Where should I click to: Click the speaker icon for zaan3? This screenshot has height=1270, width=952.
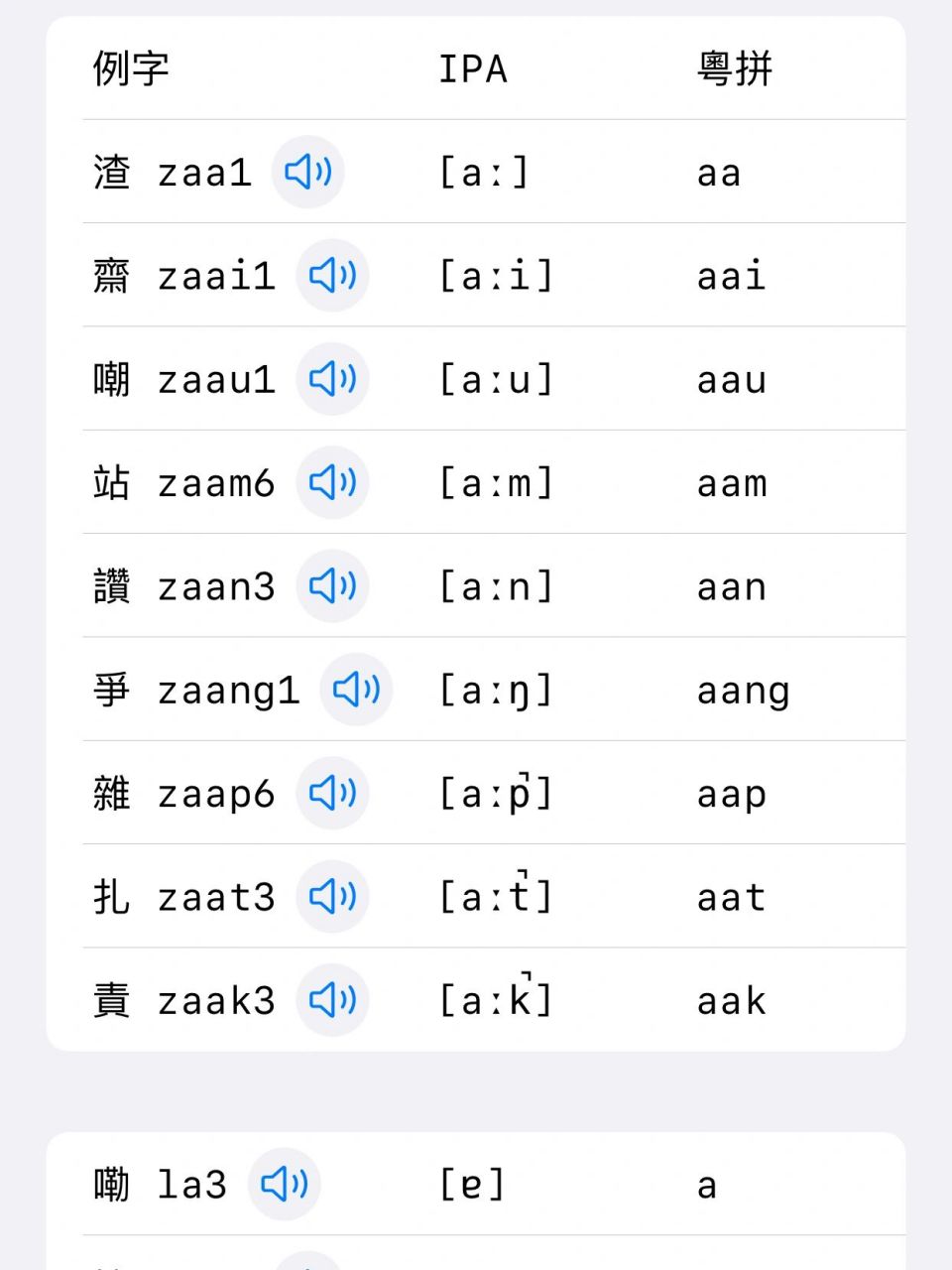tap(332, 586)
